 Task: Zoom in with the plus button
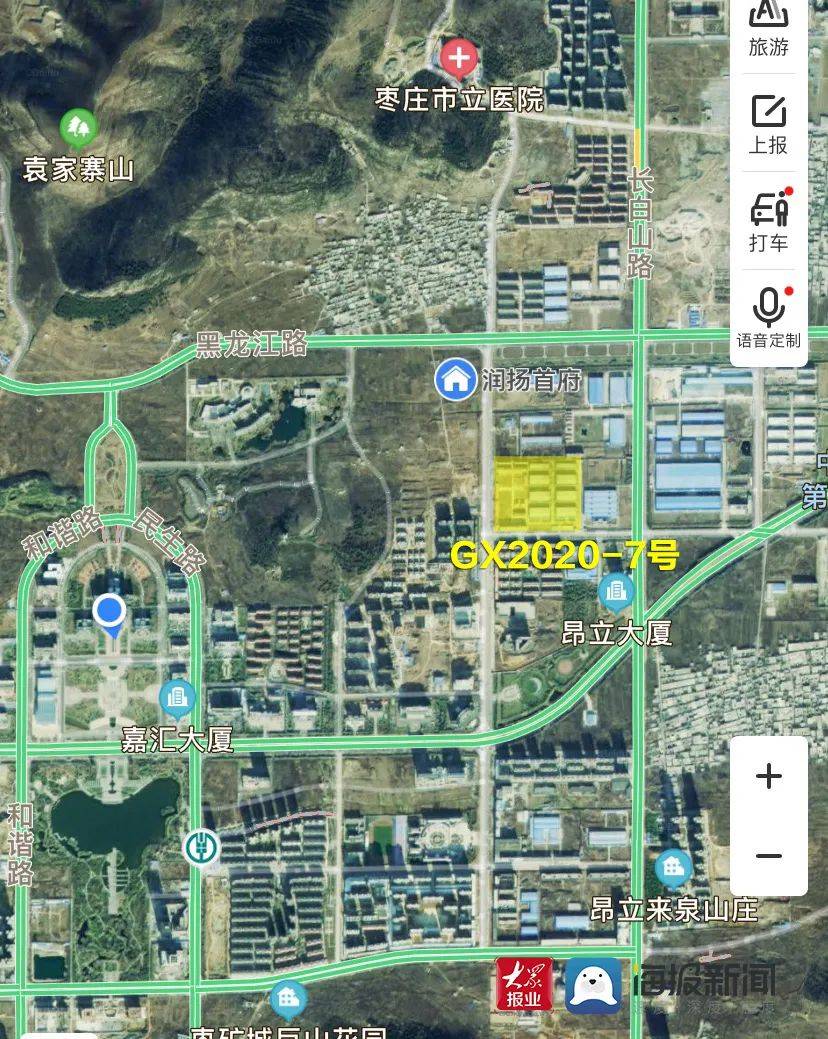click(768, 776)
